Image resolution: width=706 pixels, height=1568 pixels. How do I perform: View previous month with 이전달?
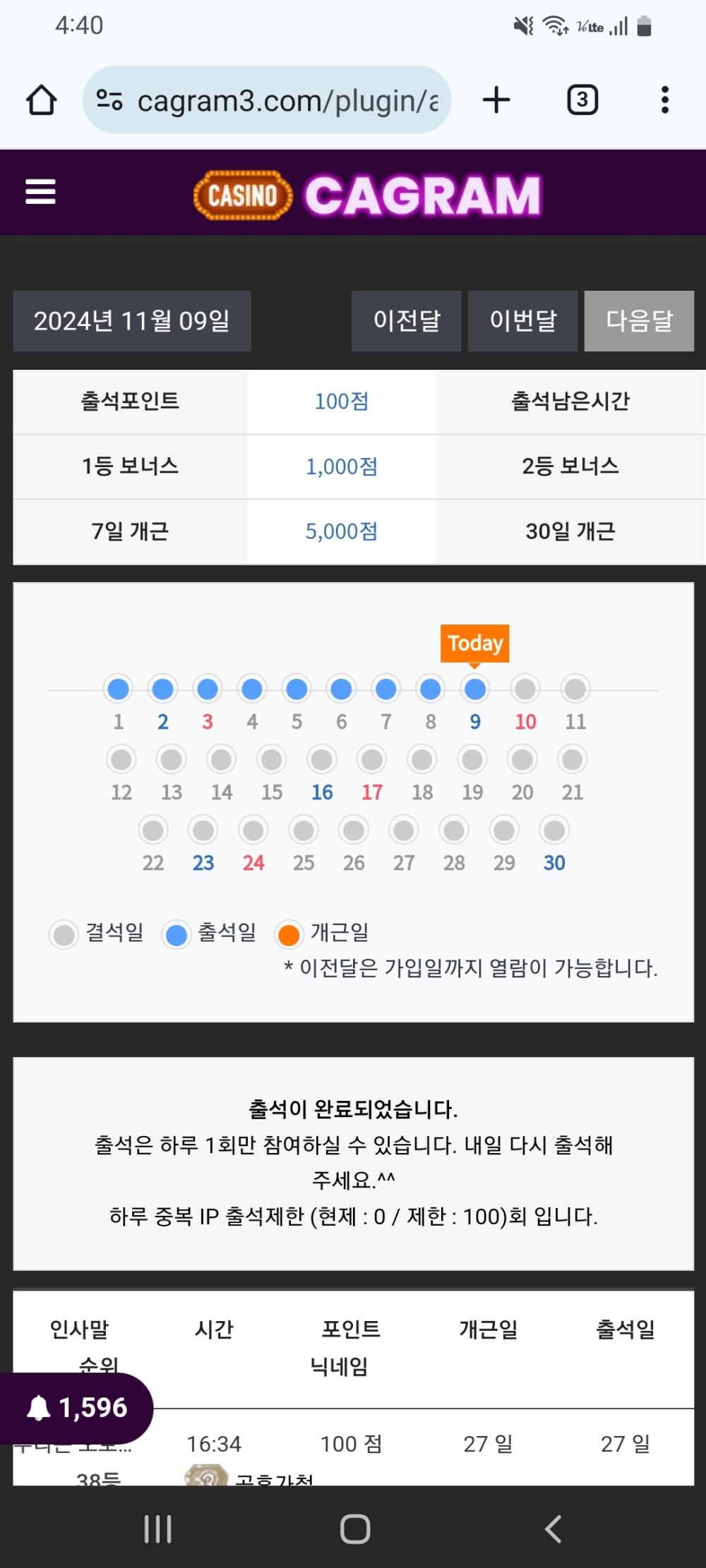(407, 321)
